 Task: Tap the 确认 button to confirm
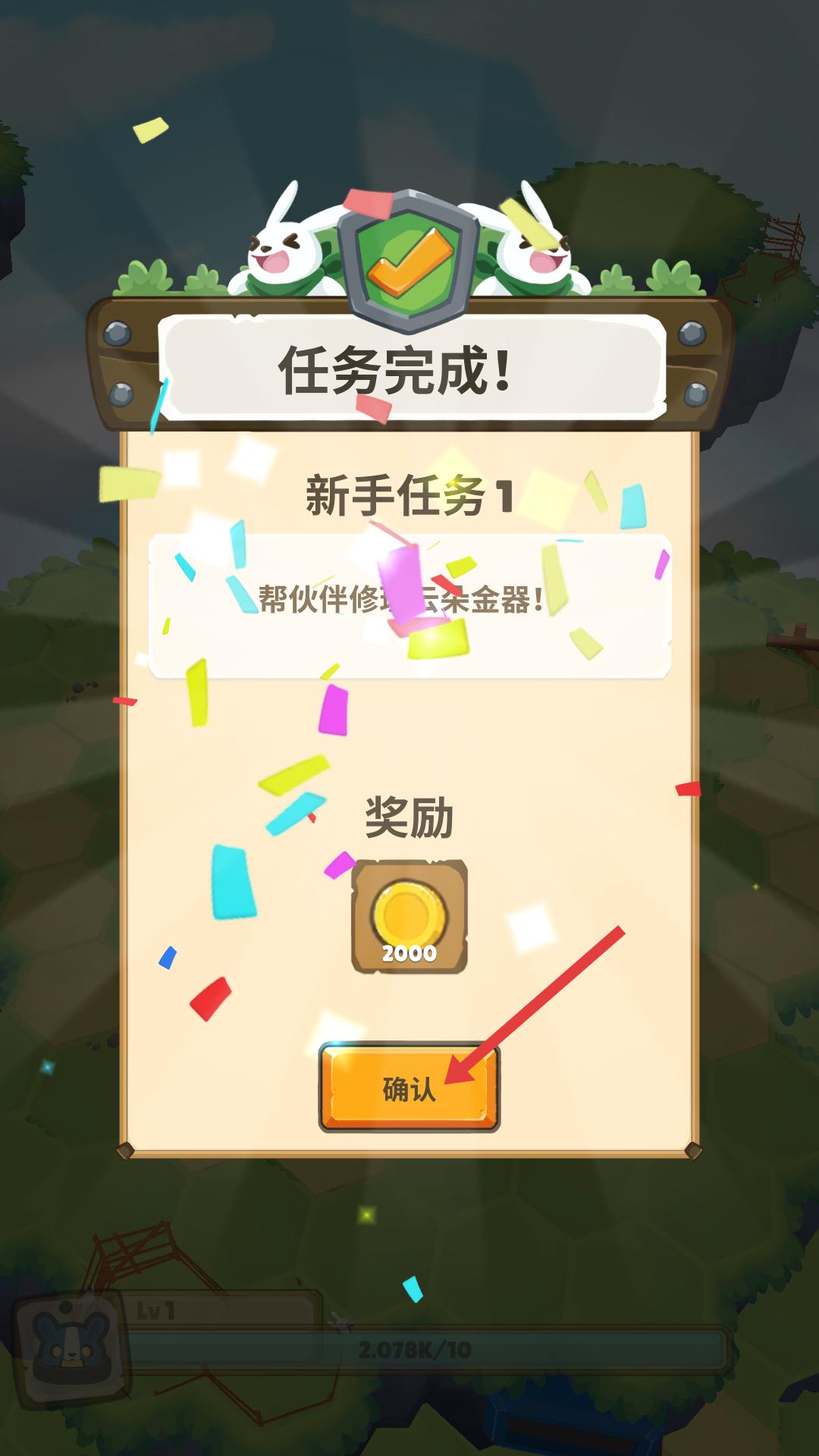[x=409, y=1088]
